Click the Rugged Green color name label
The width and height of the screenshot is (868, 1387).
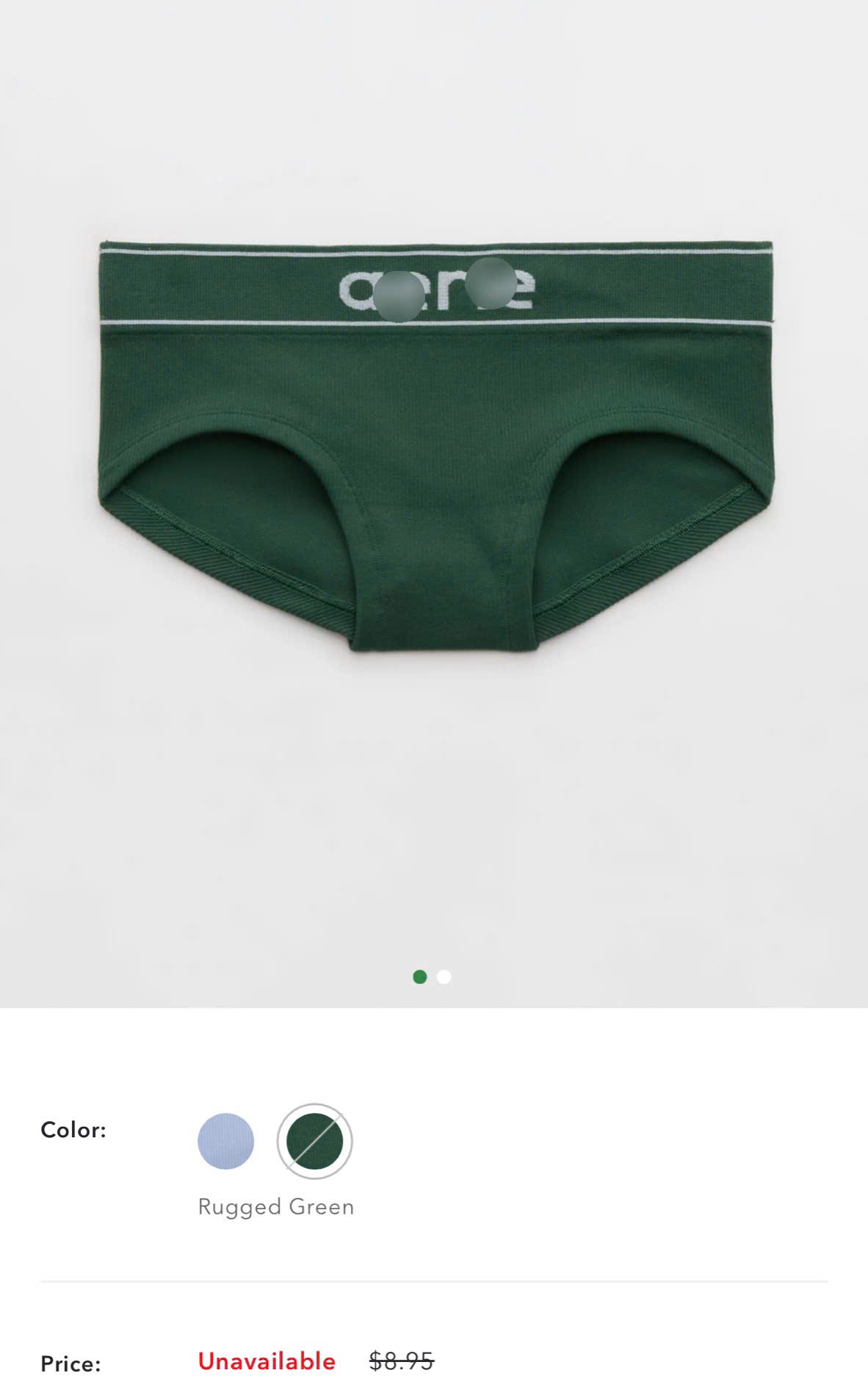coord(275,1206)
